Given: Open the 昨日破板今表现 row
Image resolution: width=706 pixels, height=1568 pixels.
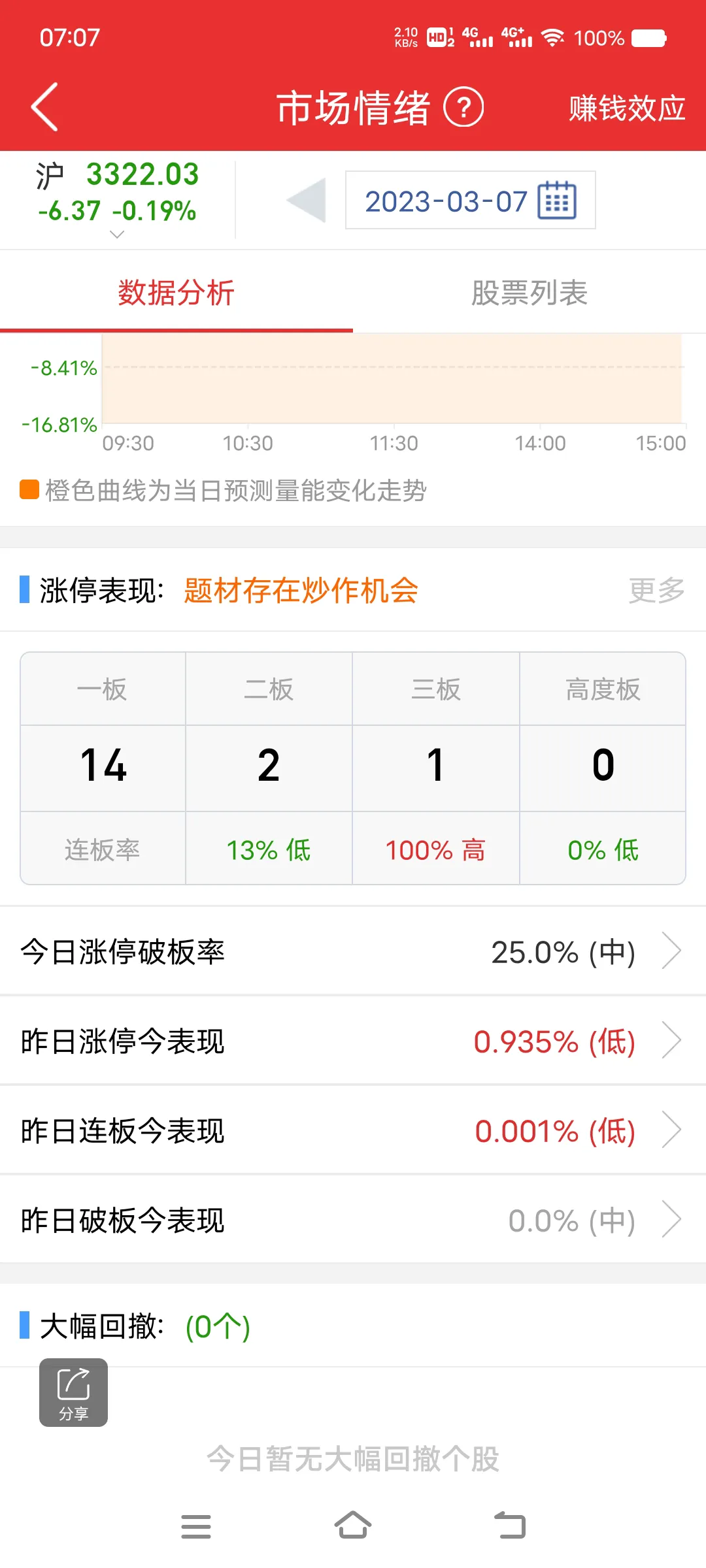Looking at the screenshot, I should point(353,1220).
